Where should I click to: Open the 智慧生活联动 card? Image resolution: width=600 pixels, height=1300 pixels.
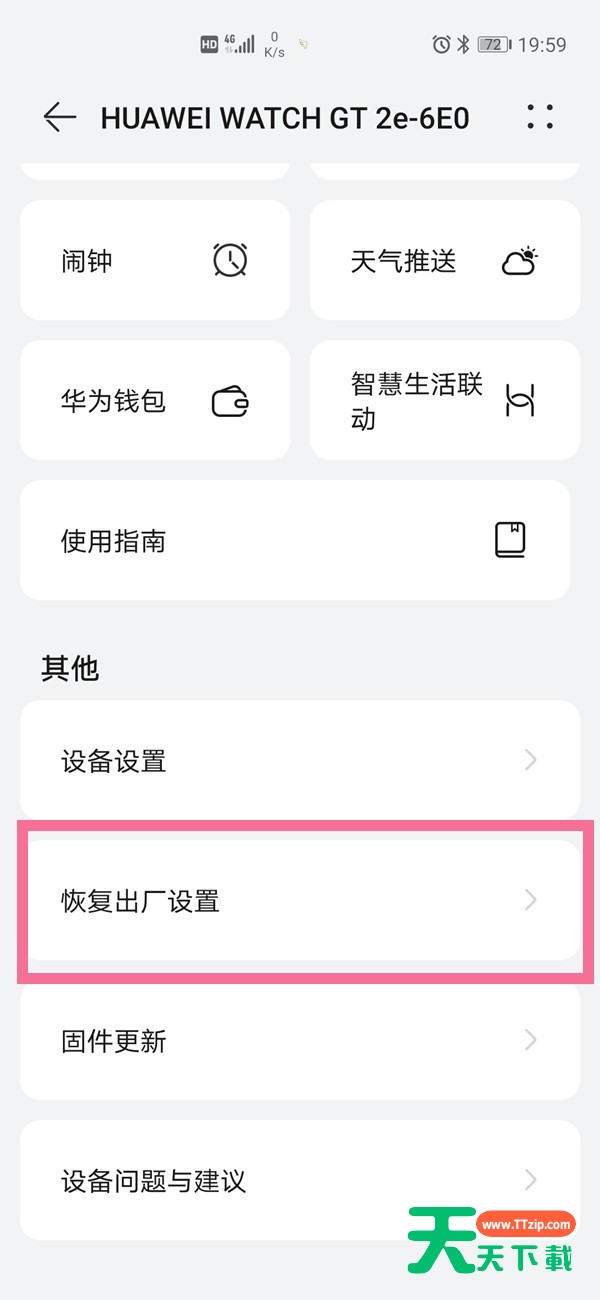[x=445, y=400]
